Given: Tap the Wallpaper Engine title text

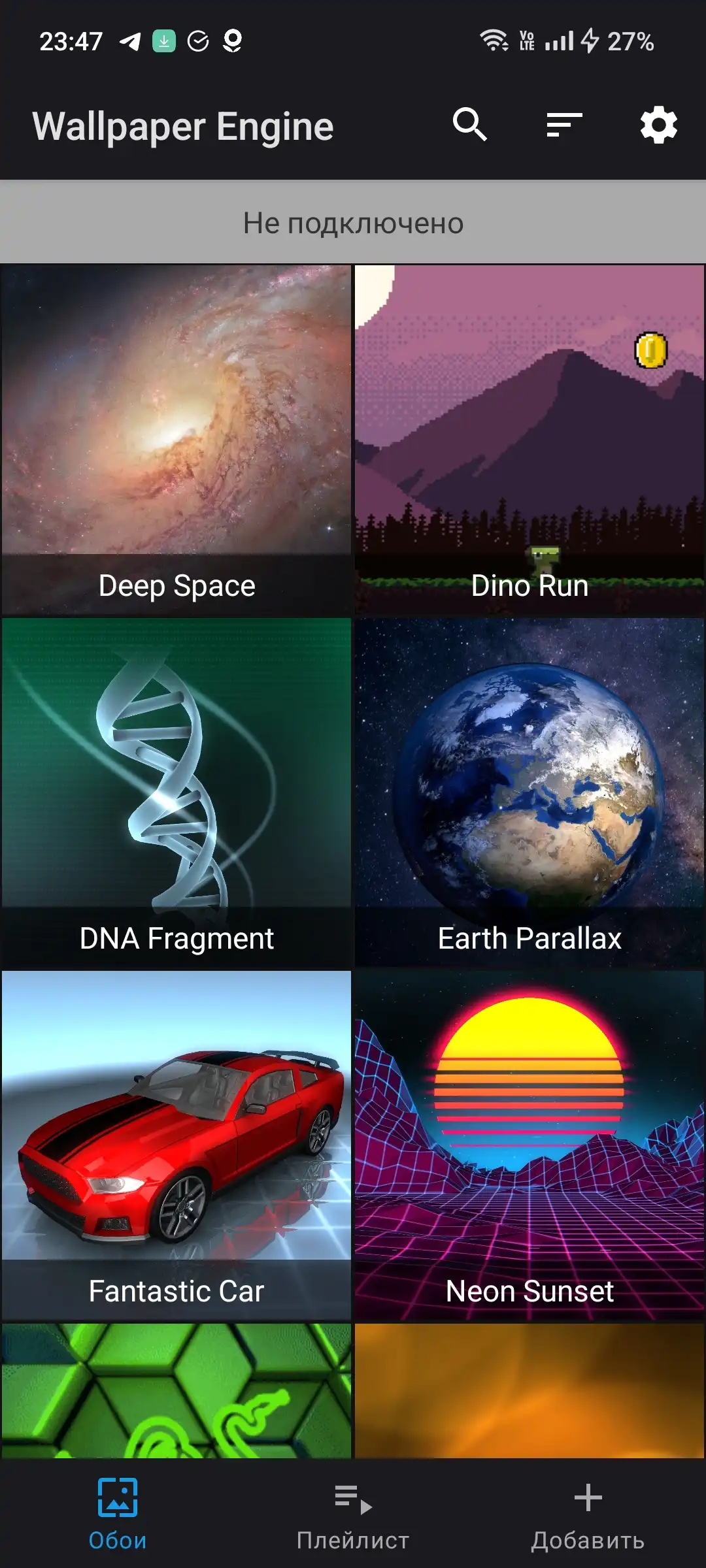Looking at the screenshot, I should 184,127.
